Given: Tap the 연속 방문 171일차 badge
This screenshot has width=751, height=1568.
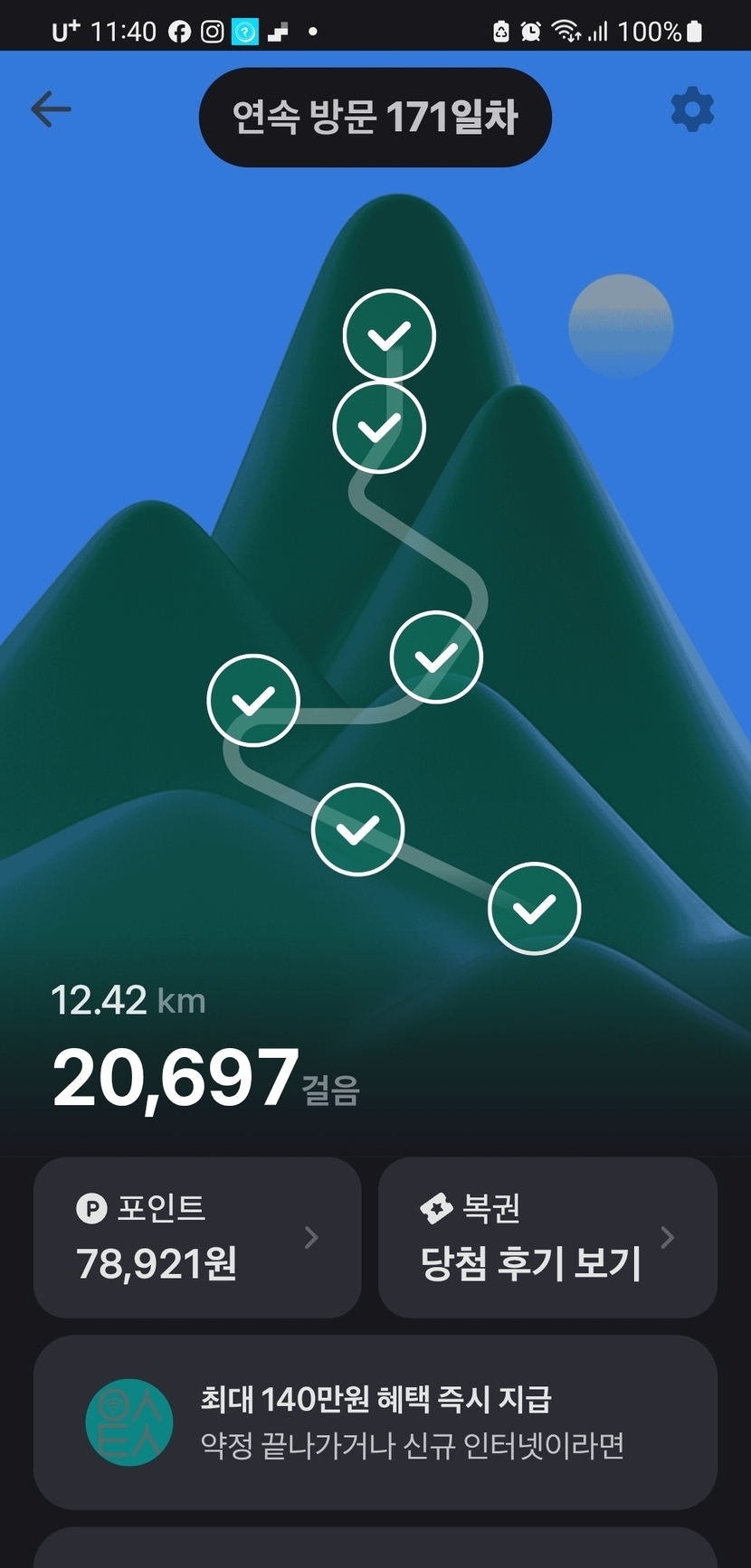Looking at the screenshot, I should [375, 117].
